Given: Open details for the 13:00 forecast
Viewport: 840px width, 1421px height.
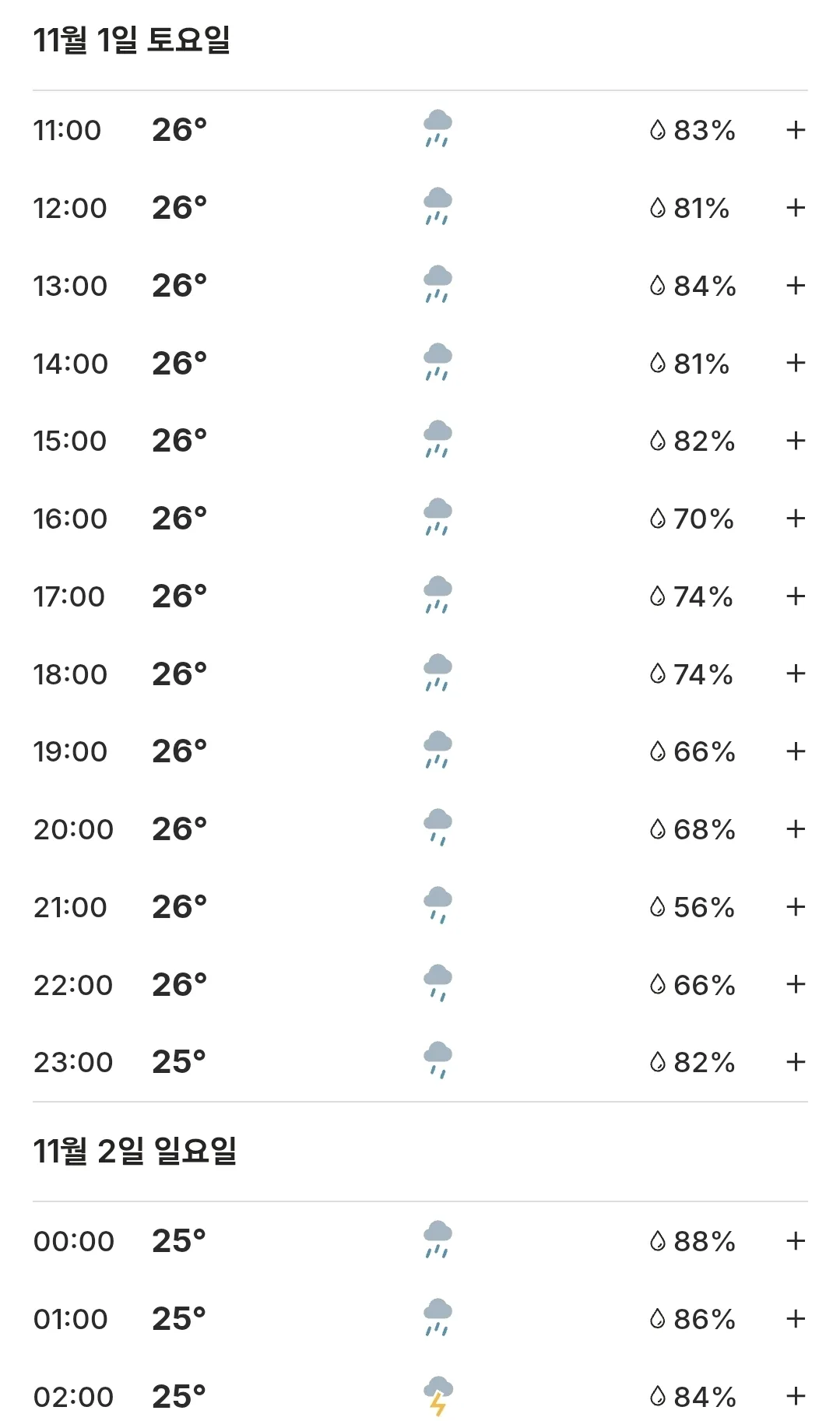Looking at the screenshot, I should pyautogui.click(x=795, y=286).
